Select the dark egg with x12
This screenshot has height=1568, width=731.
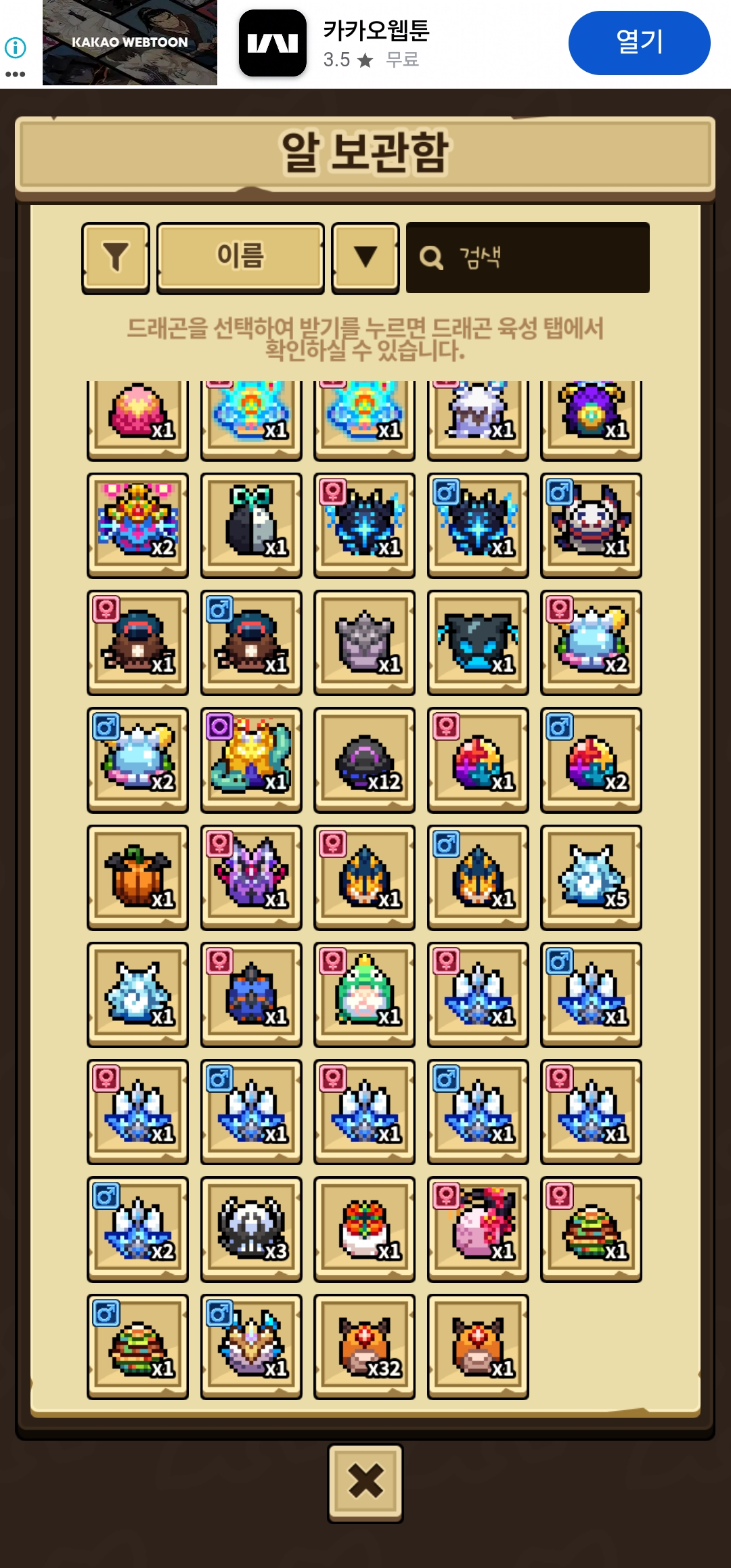[x=365, y=760]
